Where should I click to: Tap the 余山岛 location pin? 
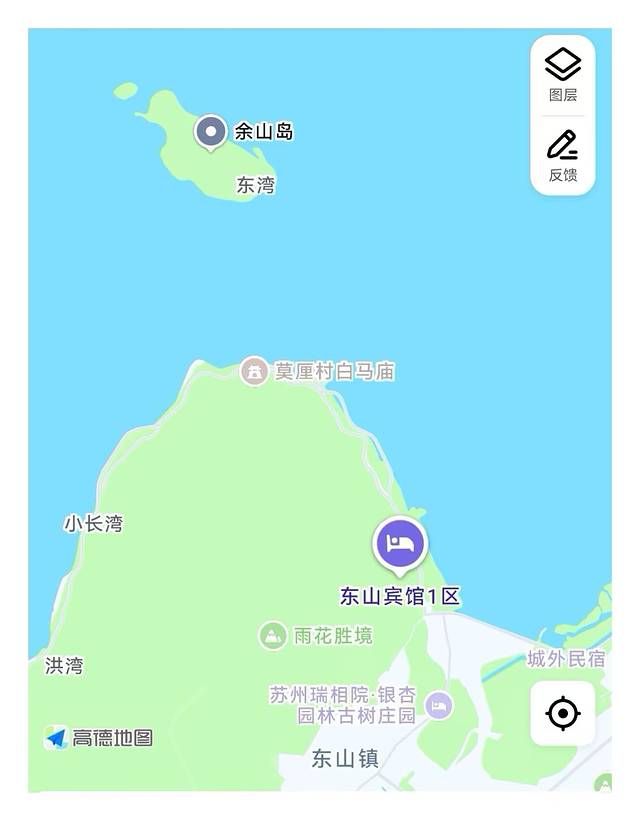point(210,131)
